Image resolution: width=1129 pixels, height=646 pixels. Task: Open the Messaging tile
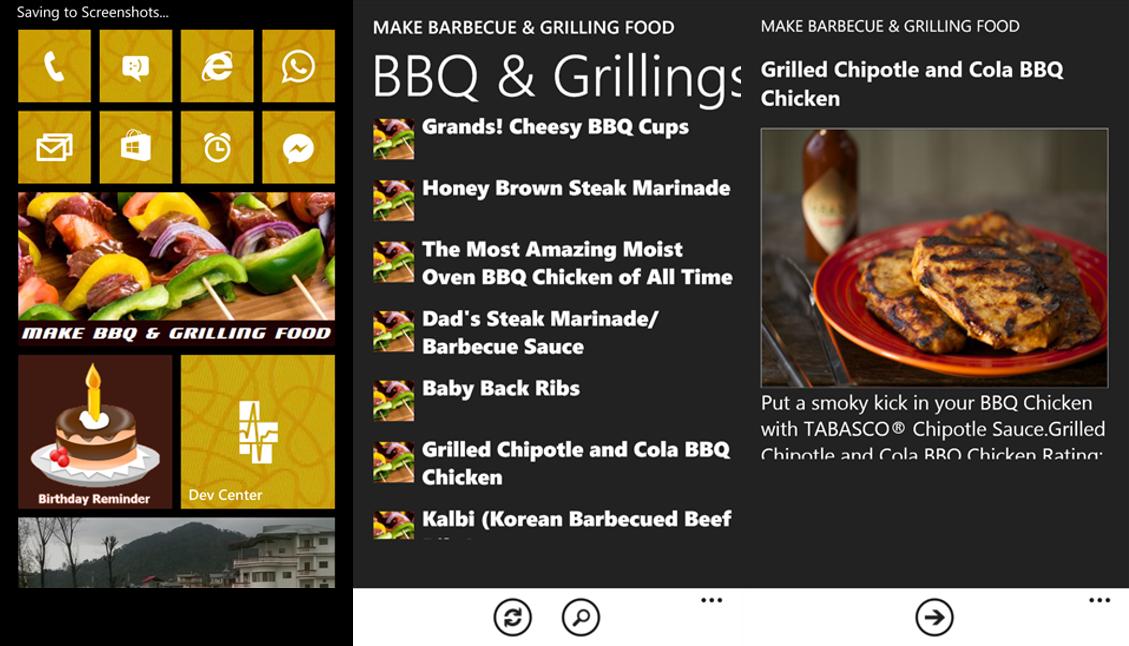coord(135,66)
